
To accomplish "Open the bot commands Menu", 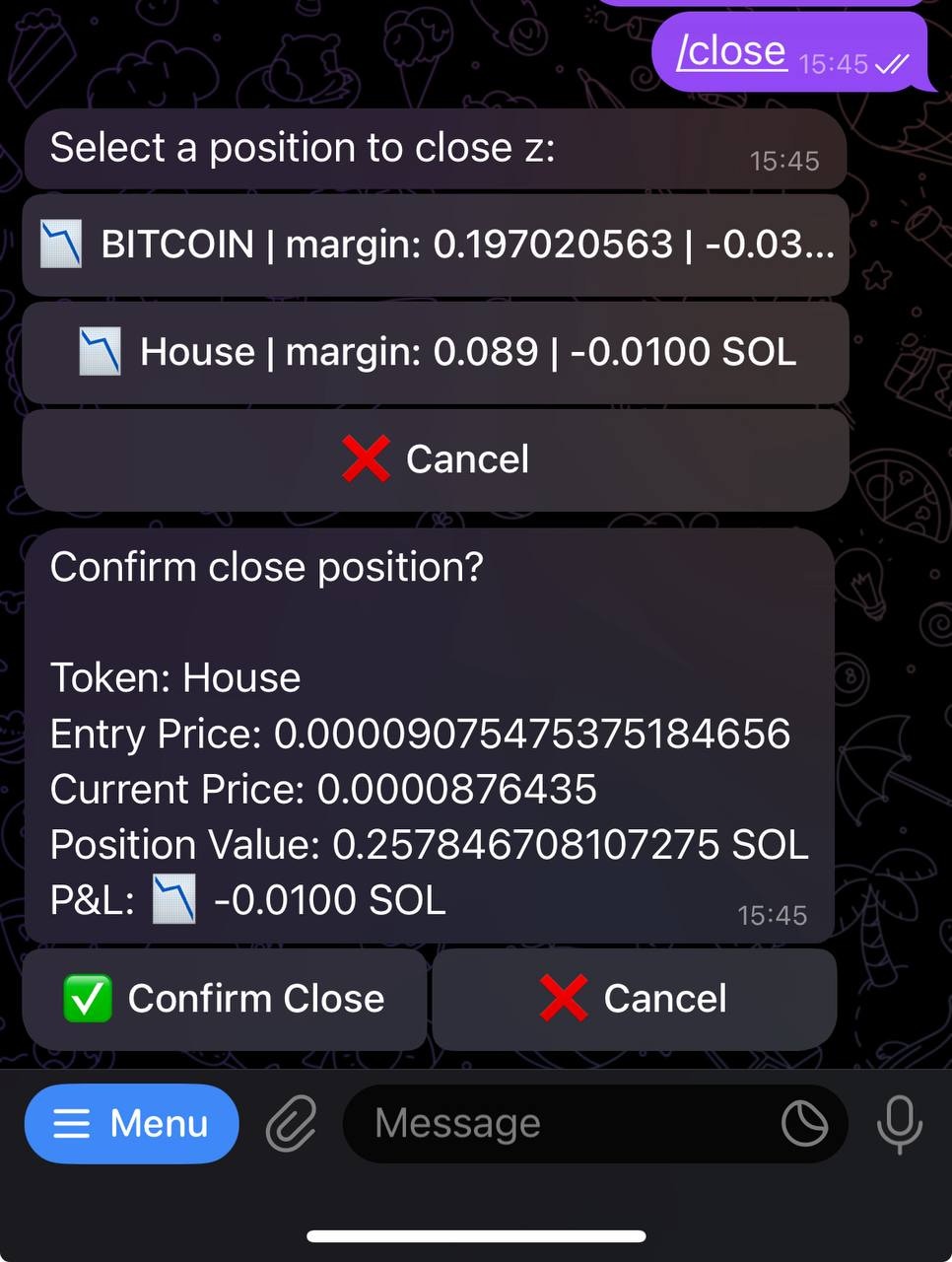I will point(131,1123).
